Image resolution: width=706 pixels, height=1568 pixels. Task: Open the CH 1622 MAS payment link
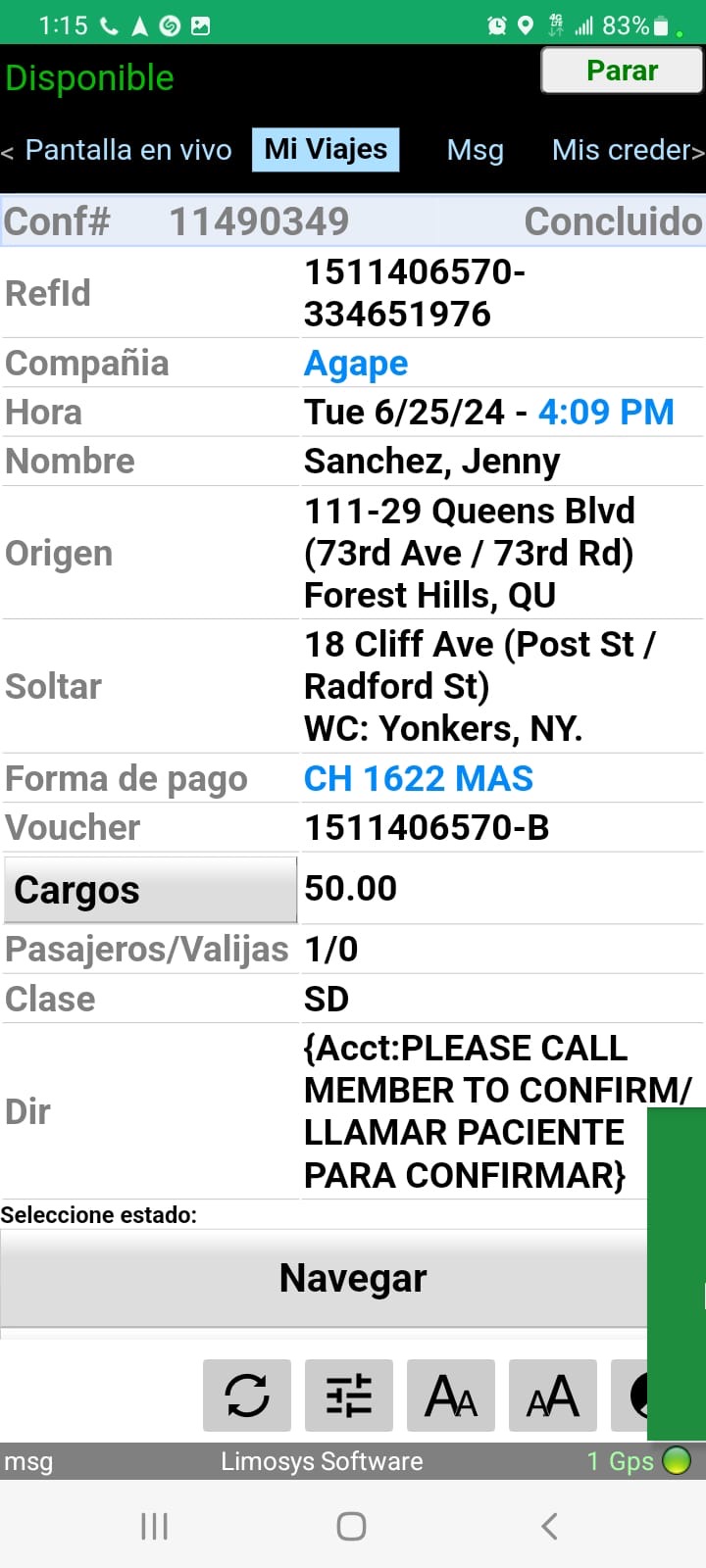[x=419, y=778]
